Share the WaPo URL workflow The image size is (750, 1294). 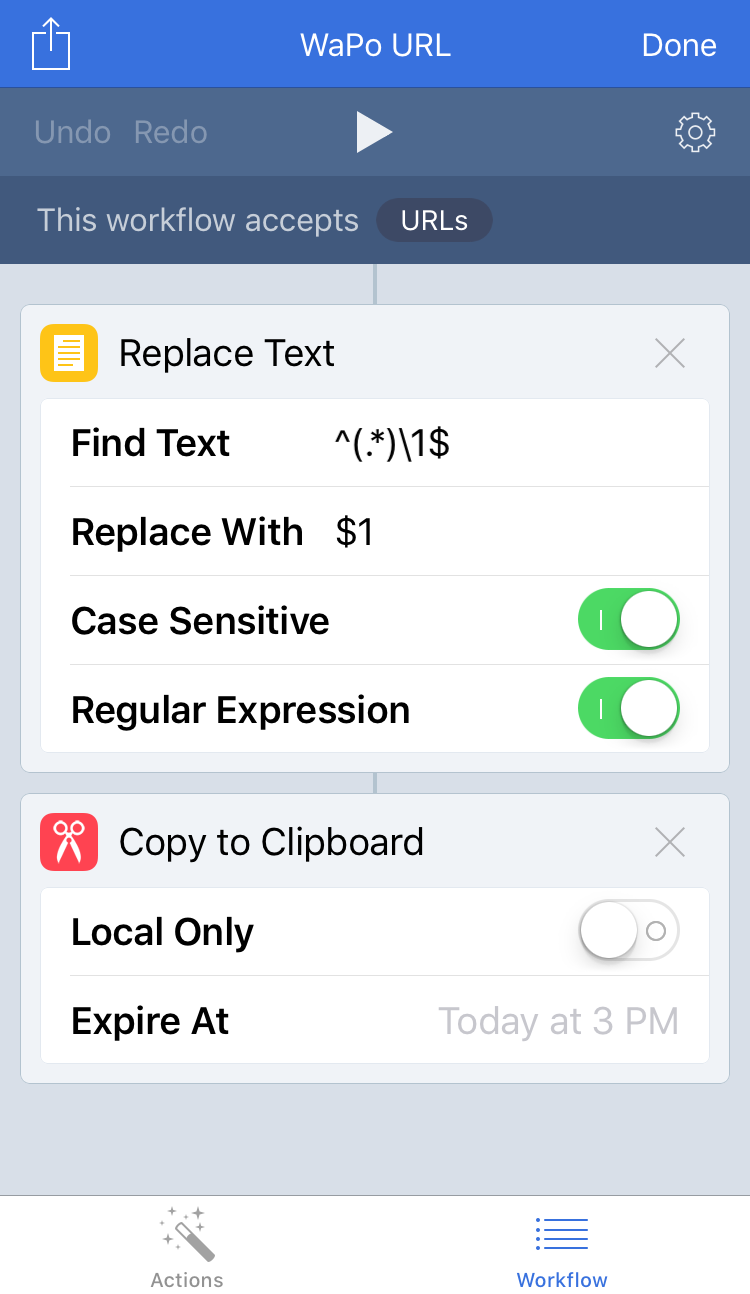(x=51, y=45)
